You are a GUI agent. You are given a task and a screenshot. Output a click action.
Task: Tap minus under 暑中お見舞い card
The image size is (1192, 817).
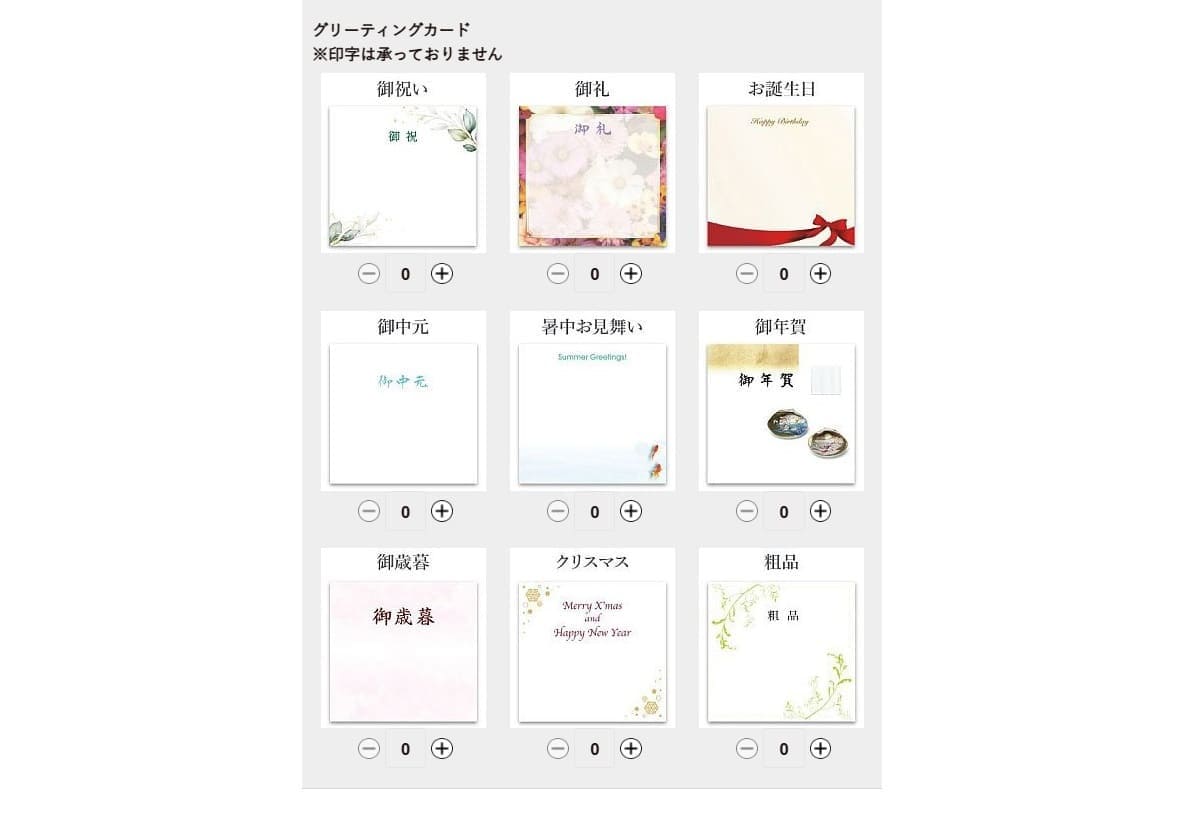558,511
